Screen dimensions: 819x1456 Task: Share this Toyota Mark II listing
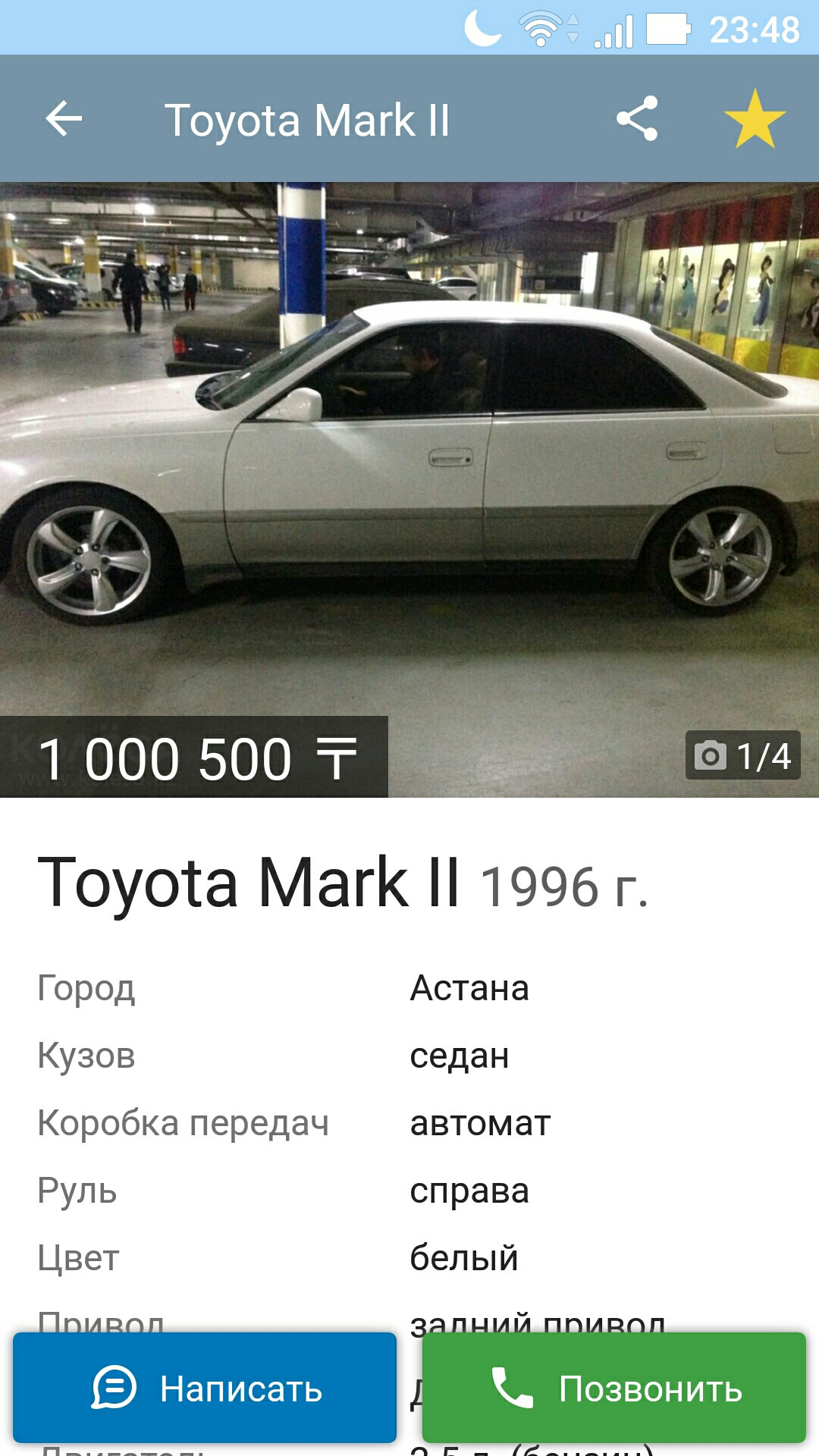click(x=637, y=119)
